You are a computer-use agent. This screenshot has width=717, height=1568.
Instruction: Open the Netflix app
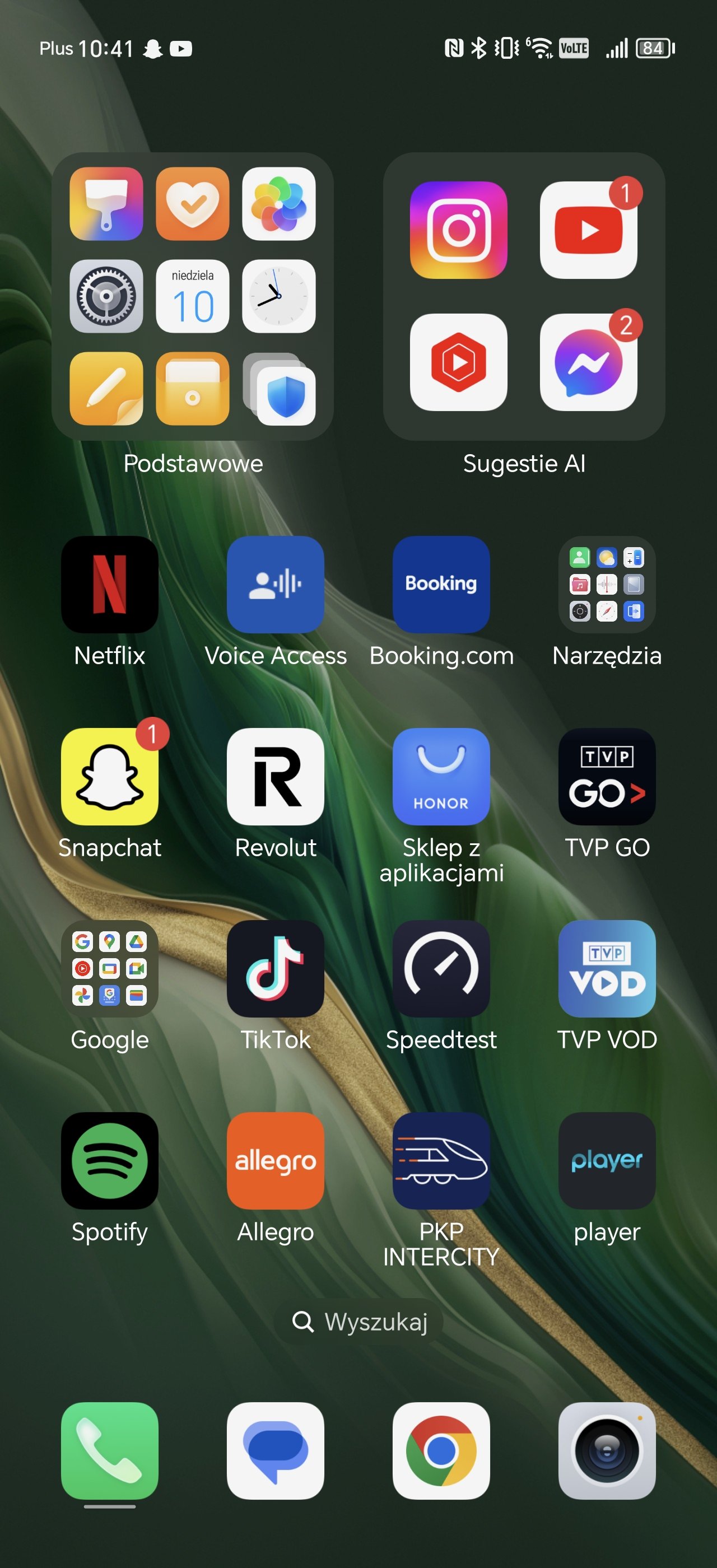[x=110, y=584]
